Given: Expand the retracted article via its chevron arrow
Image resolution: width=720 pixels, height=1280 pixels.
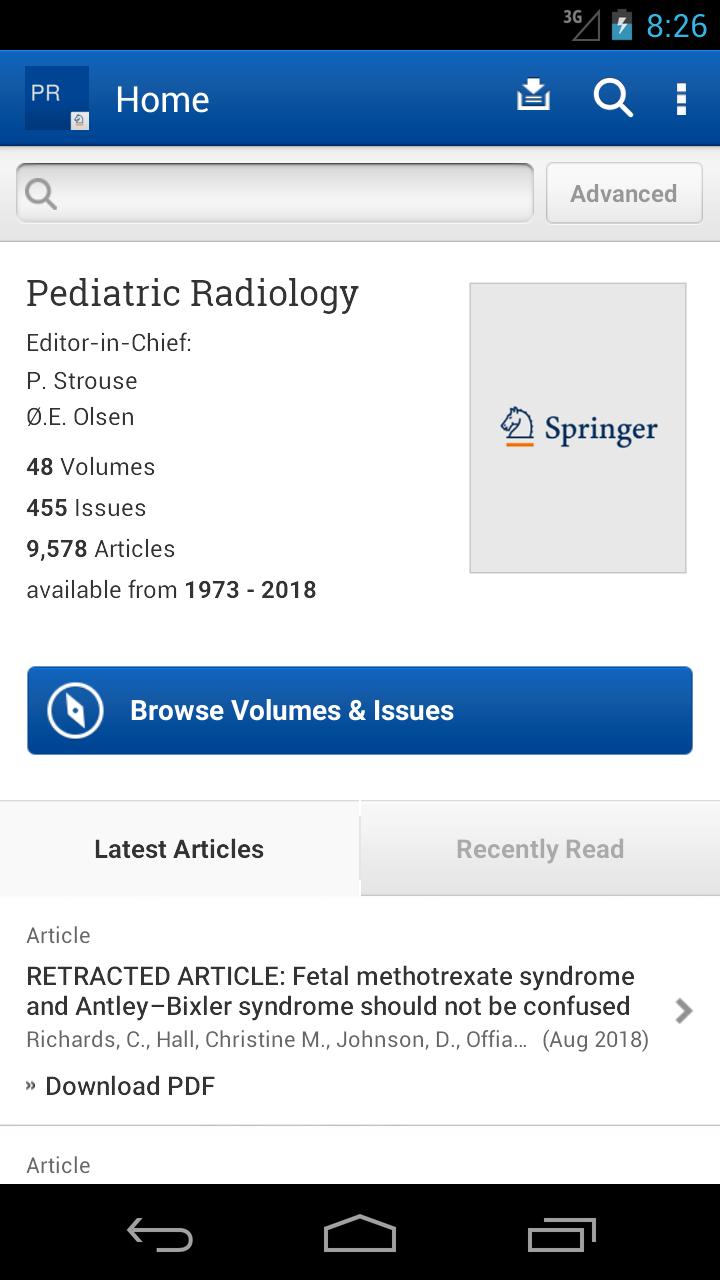Looking at the screenshot, I should (x=684, y=1010).
